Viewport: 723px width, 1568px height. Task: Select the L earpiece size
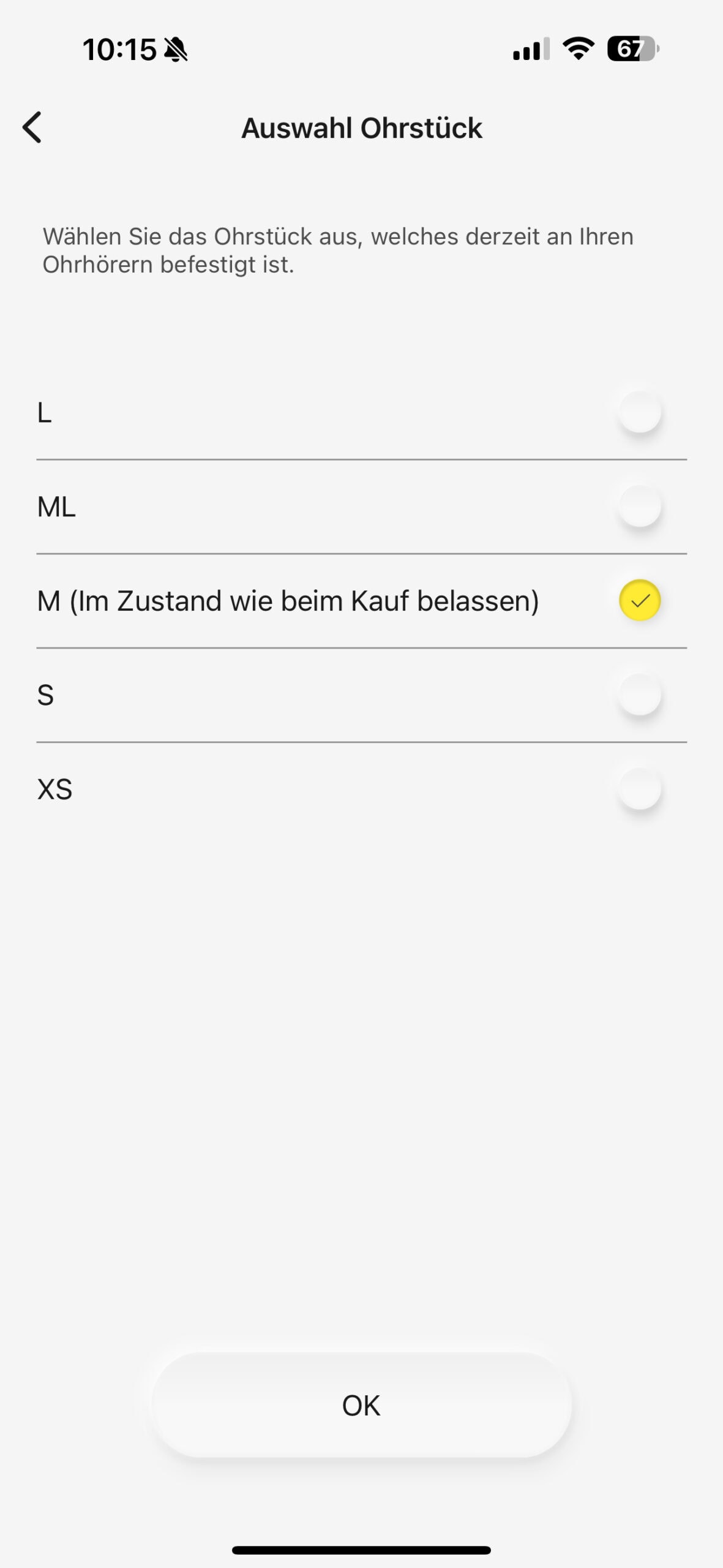click(639, 412)
